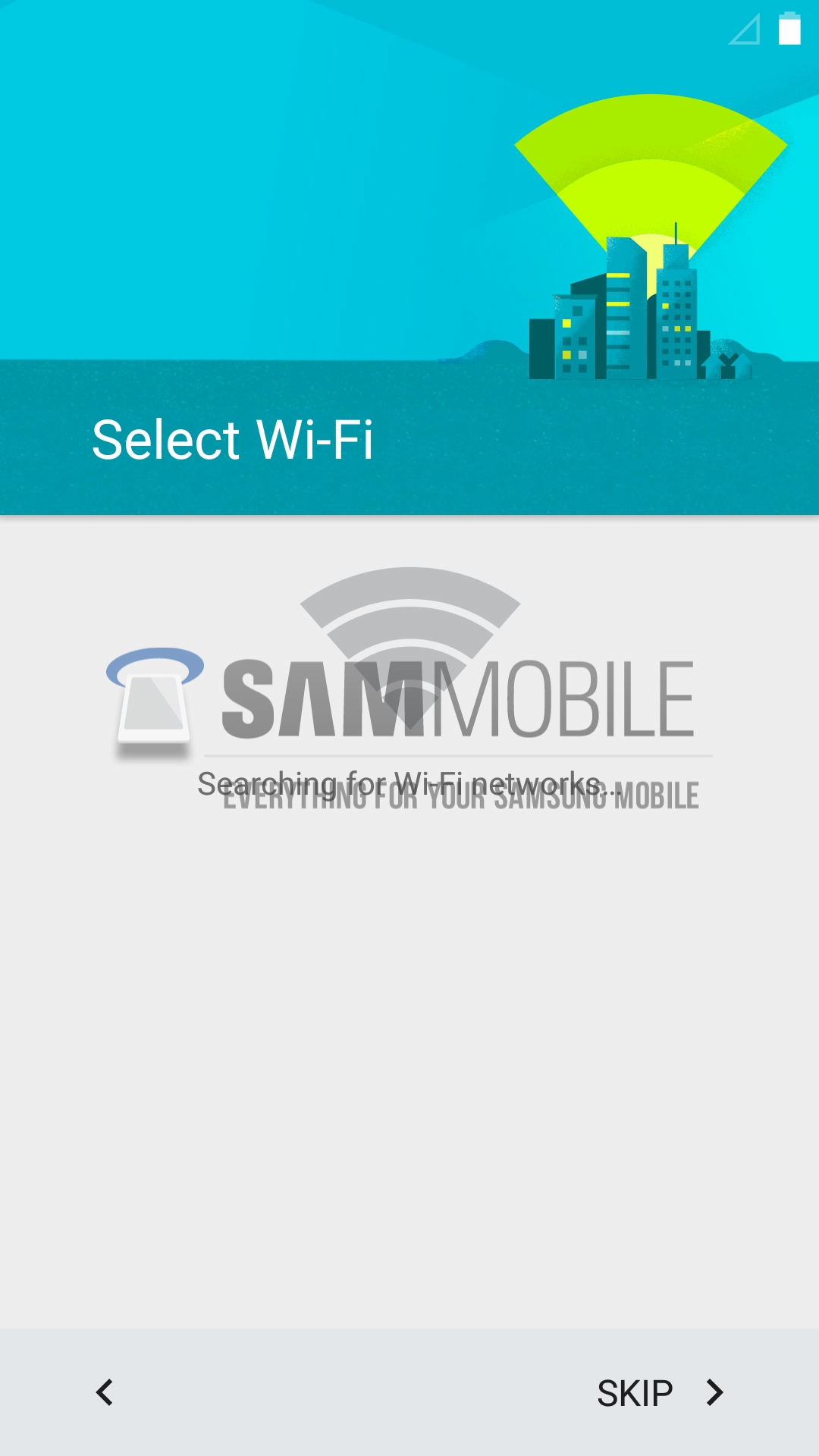819x1456 pixels.
Task: Go back using the left arrow
Action: [x=105, y=1392]
